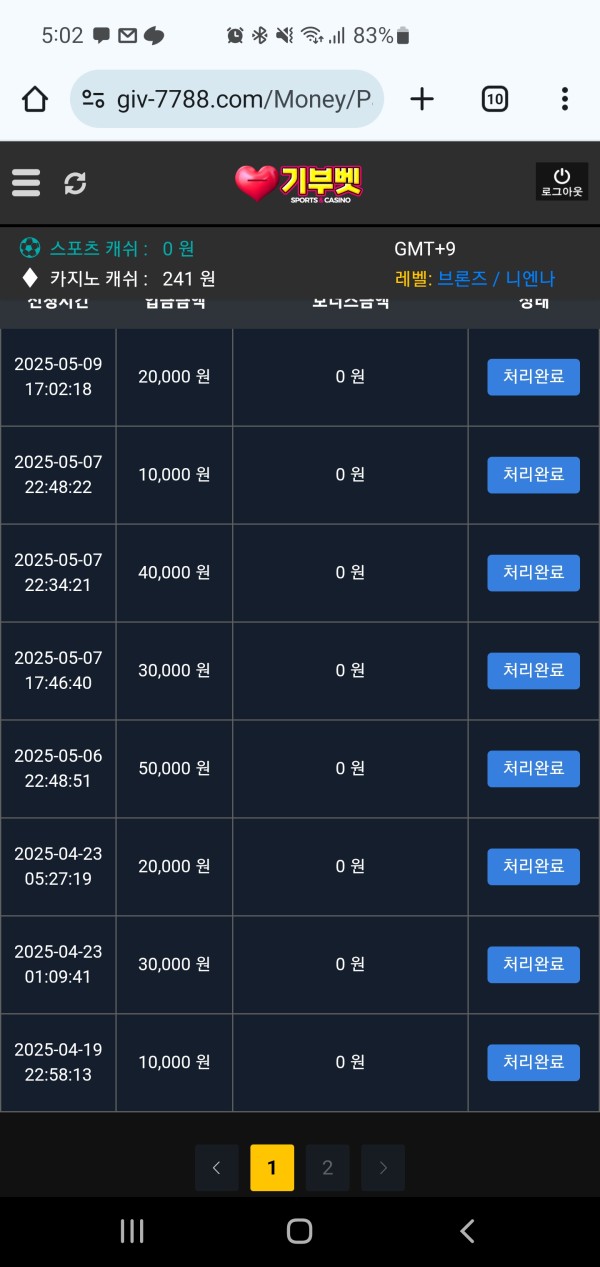Open the site hamburger menu
Image resolution: width=600 pixels, height=1267 pixels.
[26, 183]
